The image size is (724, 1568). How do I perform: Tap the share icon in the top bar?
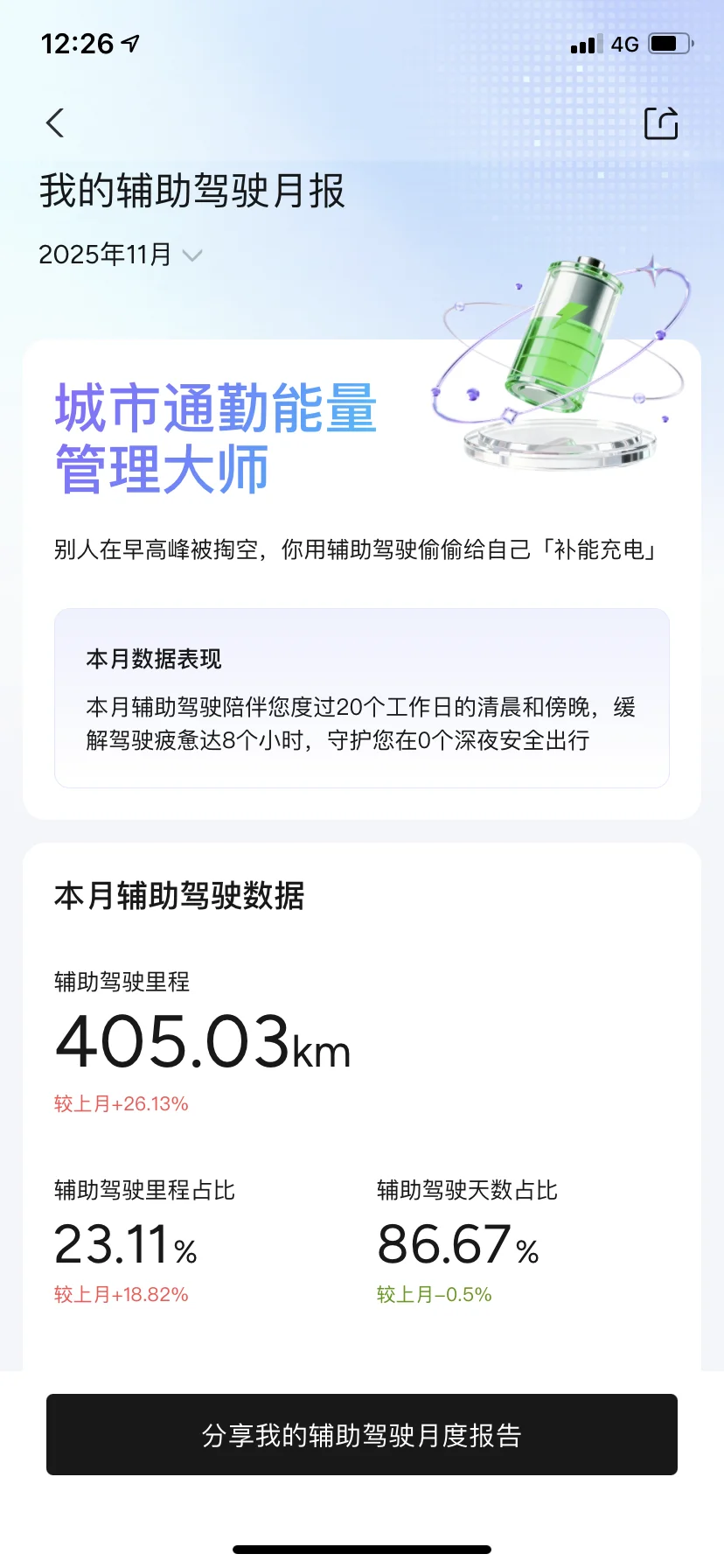click(661, 123)
